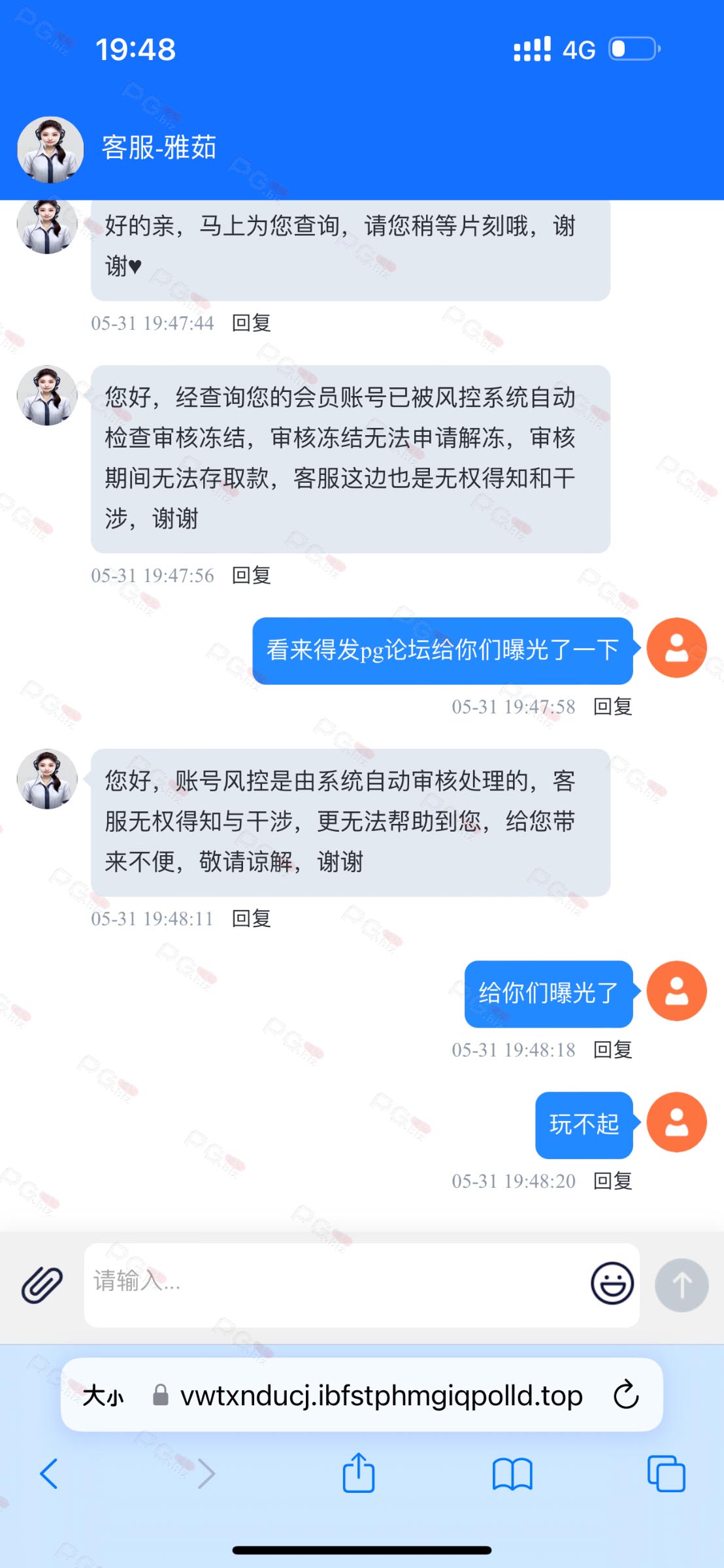
Task: Reply to the 19:47:56 frozen account message
Action: click(251, 576)
